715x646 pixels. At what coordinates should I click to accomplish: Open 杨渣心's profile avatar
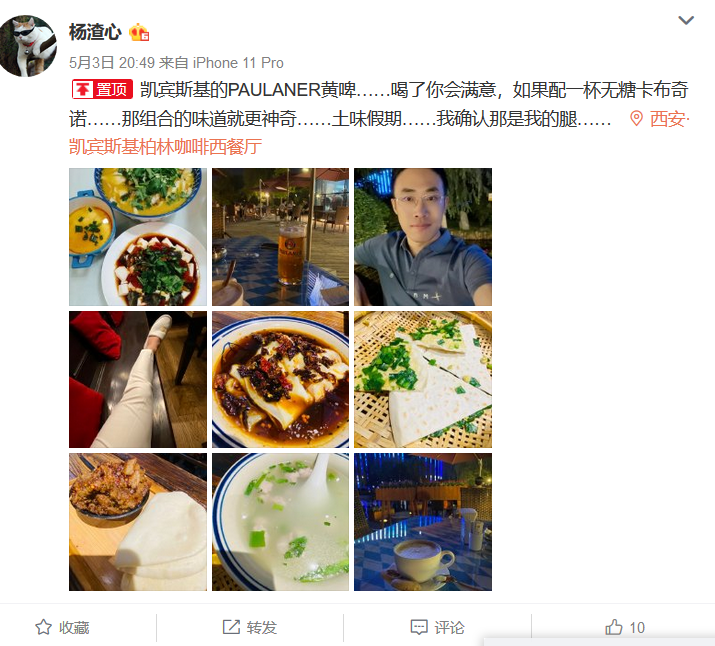(x=28, y=43)
